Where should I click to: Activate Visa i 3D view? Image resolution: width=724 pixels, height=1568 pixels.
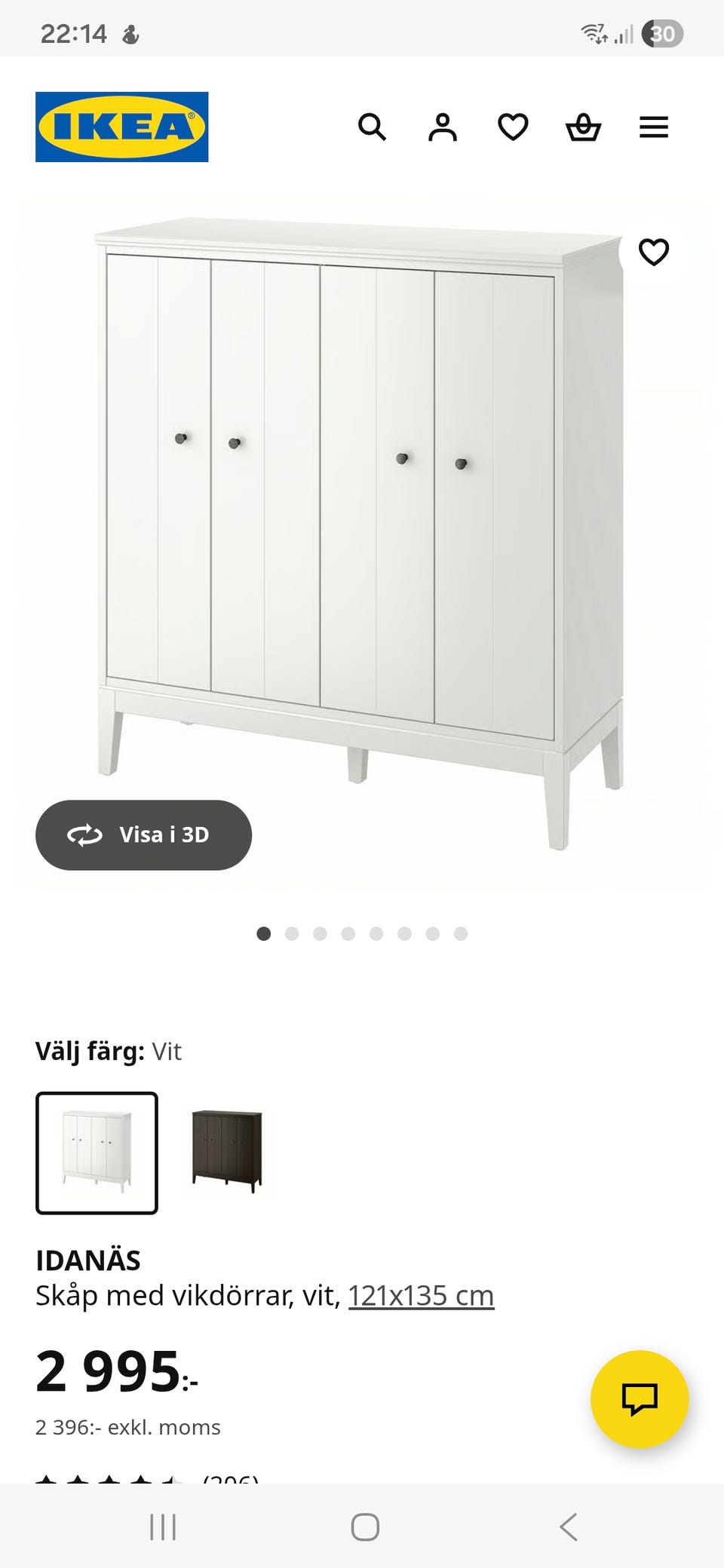click(143, 835)
